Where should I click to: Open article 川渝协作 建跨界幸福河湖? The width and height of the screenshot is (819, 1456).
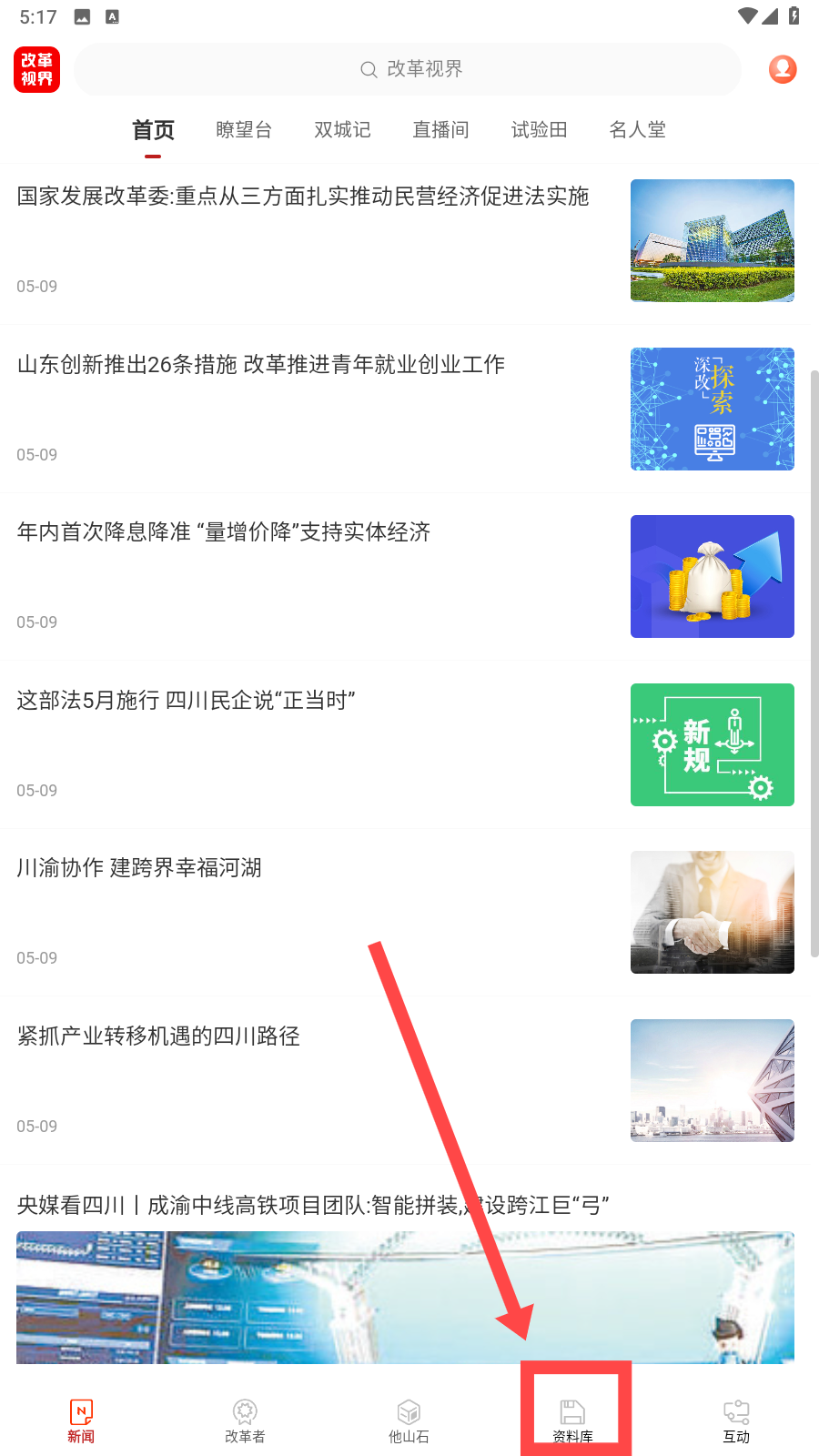click(139, 868)
